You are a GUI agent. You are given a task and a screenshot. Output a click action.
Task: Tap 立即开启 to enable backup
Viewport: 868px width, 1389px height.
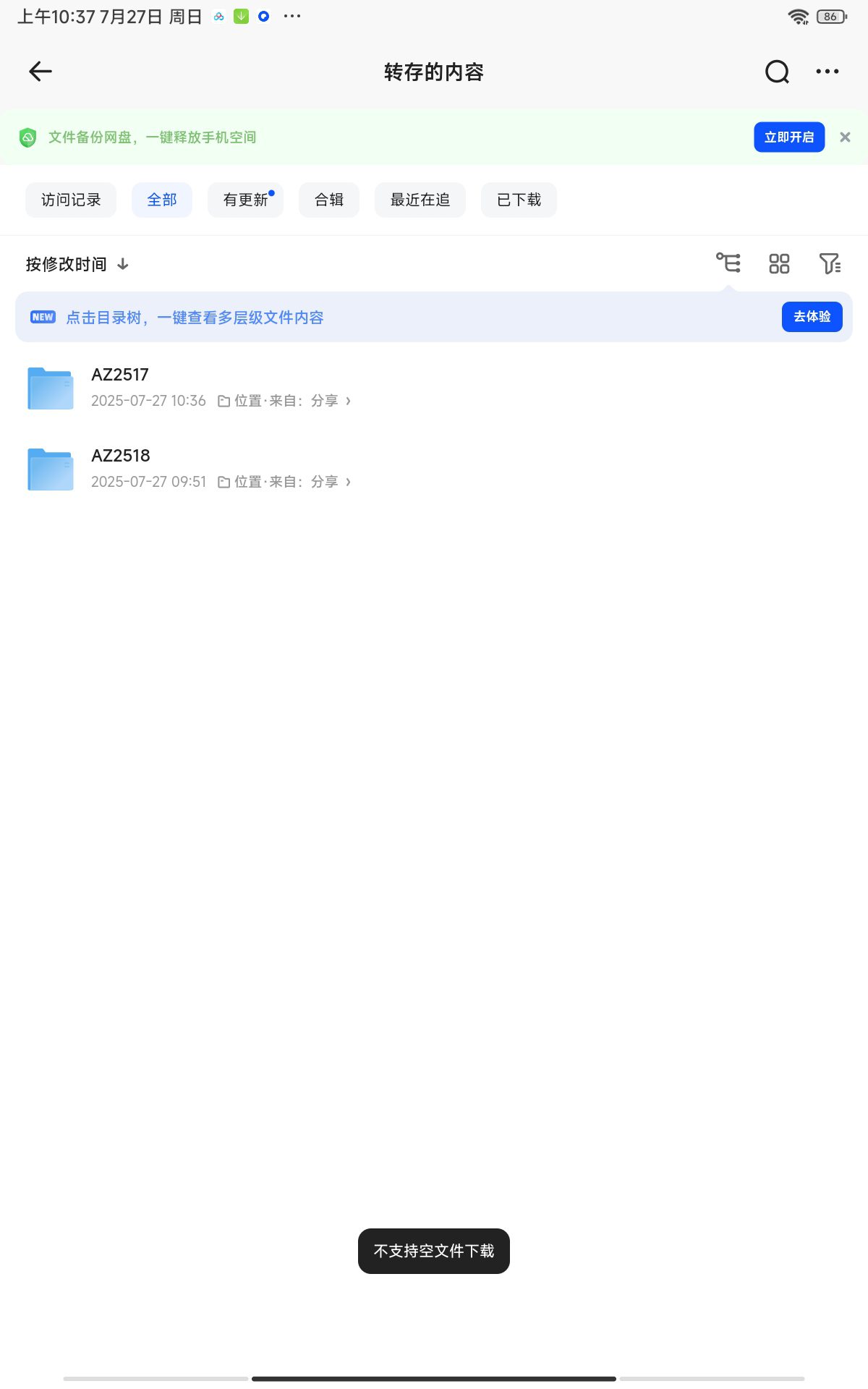coord(789,137)
